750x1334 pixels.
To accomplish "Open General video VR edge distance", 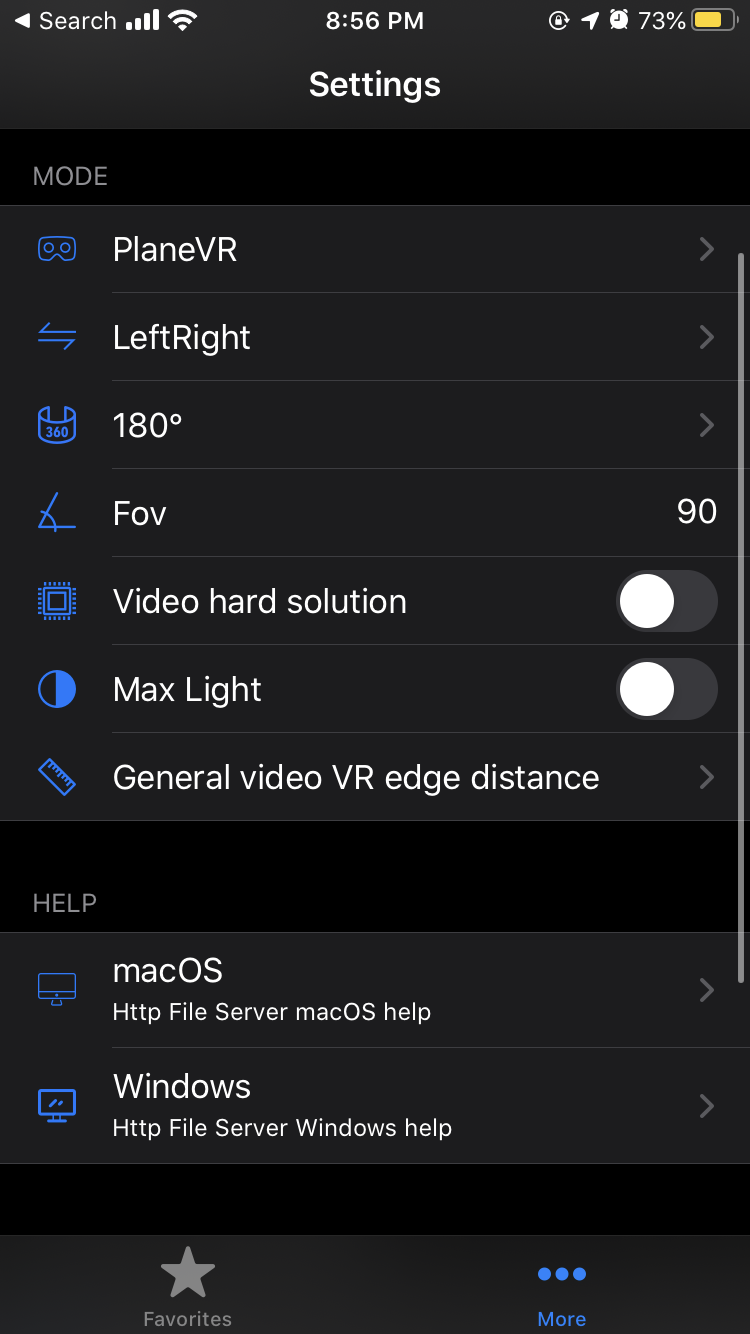I will coord(375,777).
